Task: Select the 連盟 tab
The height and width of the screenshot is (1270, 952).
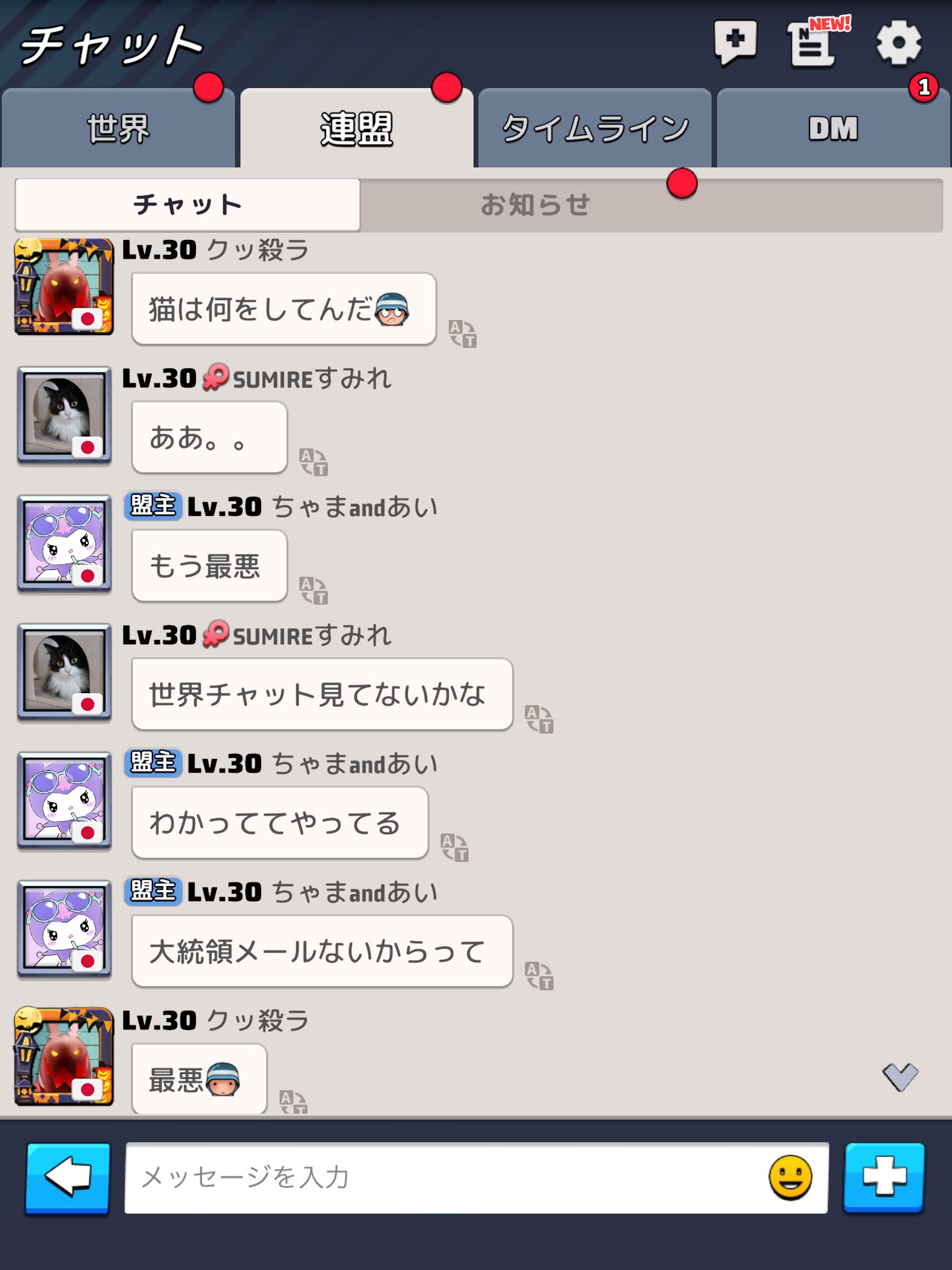Action: tap(356, 129)
